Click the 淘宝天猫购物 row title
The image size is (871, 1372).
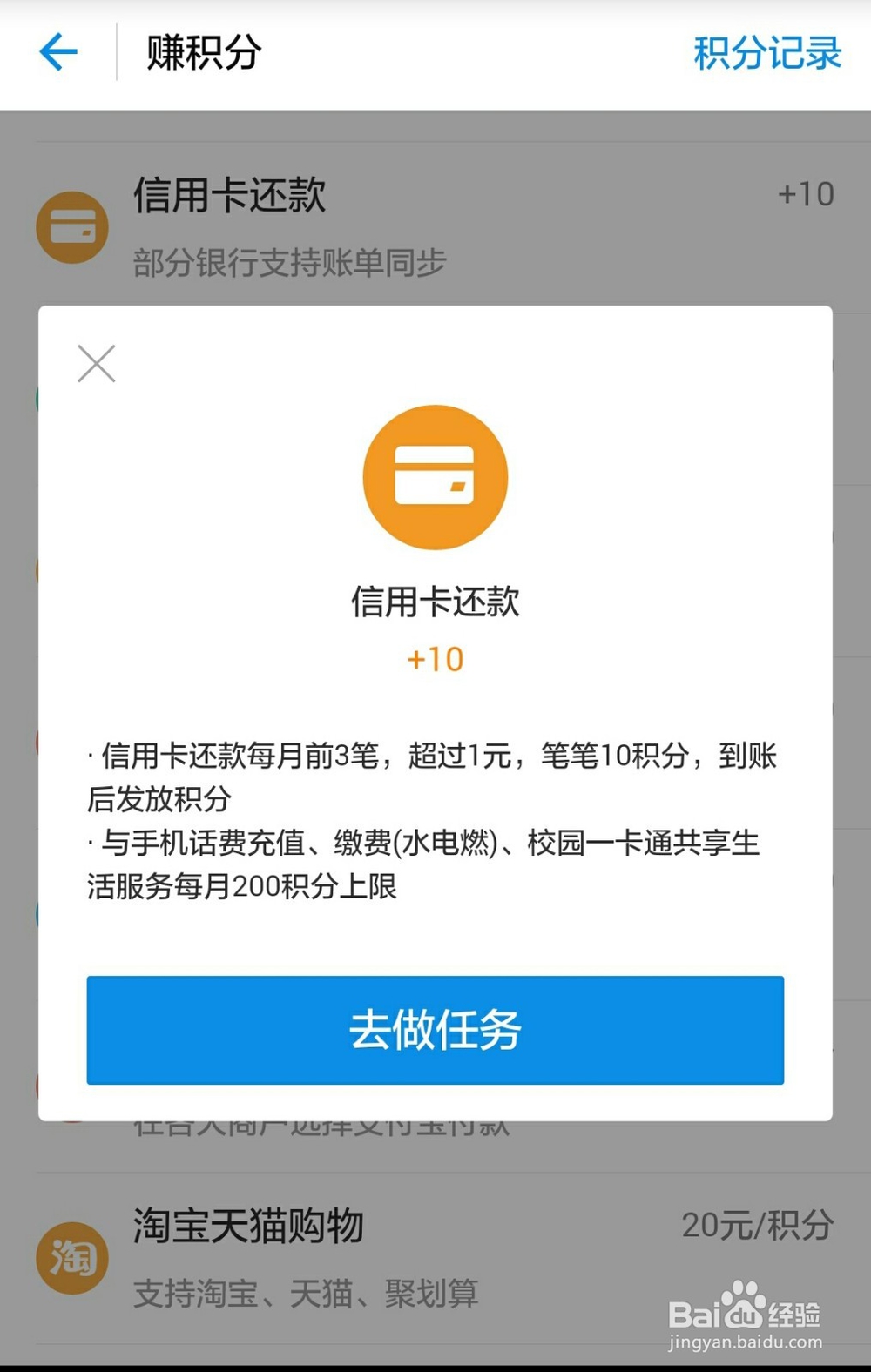point(246,1227)
